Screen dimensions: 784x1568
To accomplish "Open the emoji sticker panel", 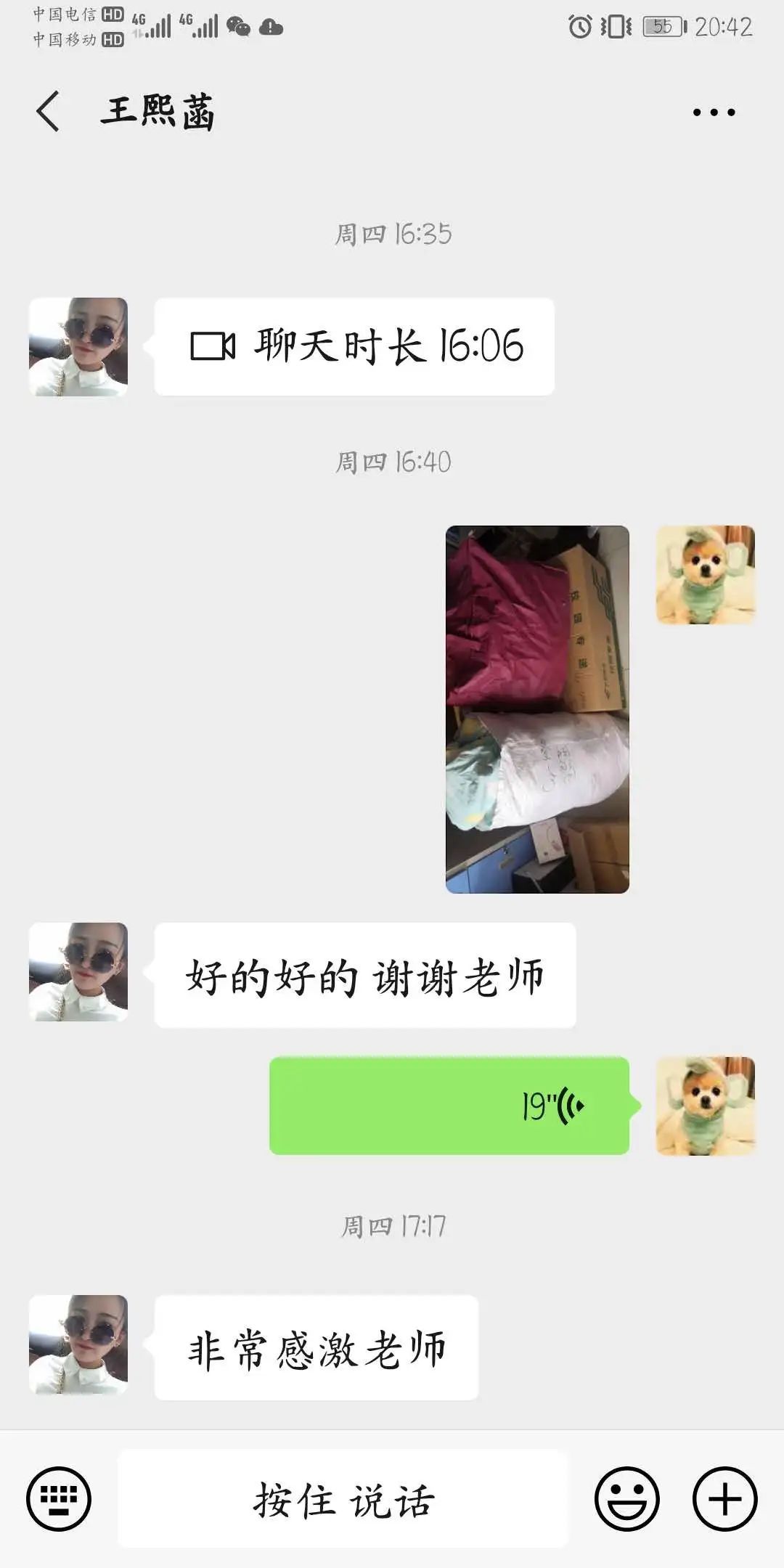I will (x=626, y=1499).
